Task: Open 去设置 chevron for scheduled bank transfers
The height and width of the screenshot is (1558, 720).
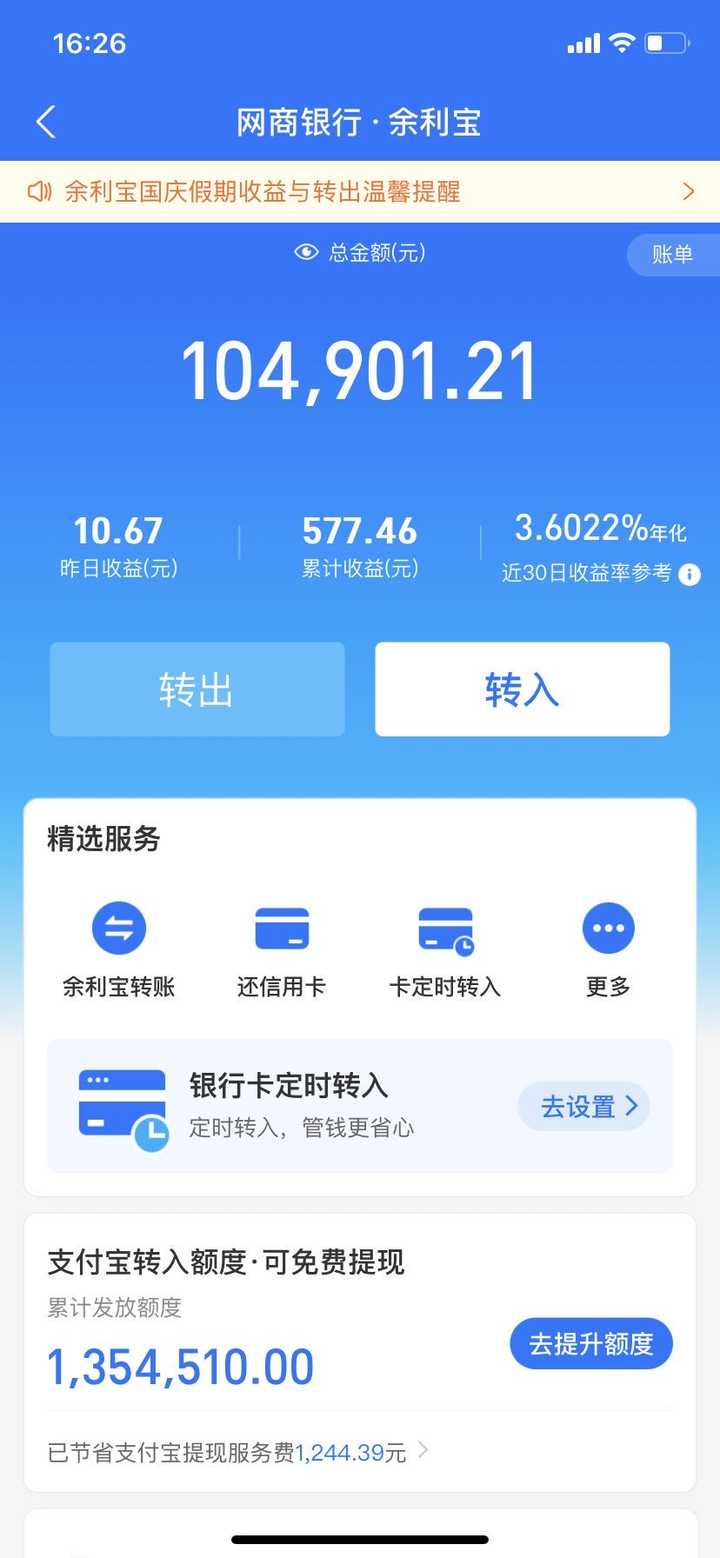Action: [x=584, y=1106]
